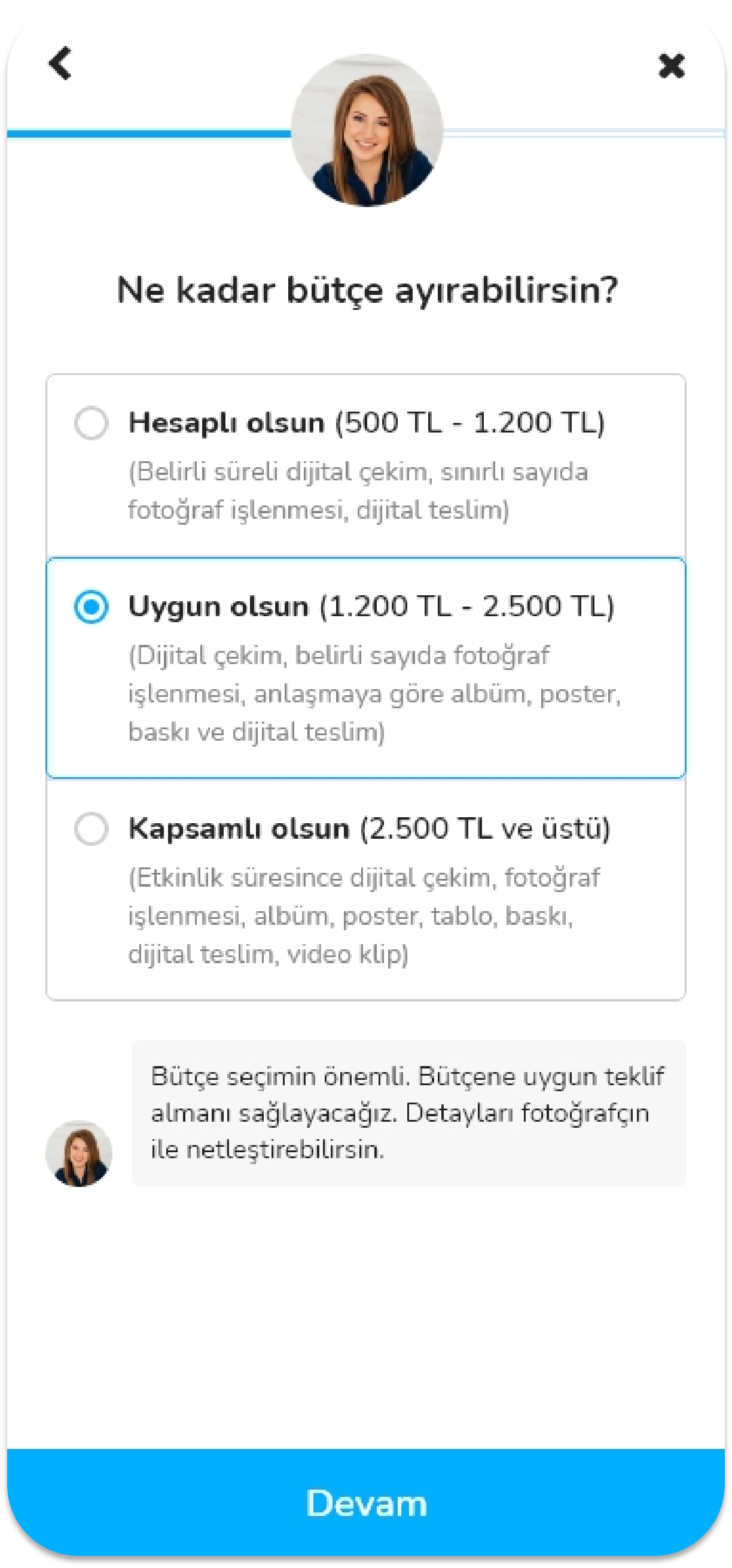The height and width of the screenshot is (1568, 732).
Task: Select Hesaplı olsun budget option
Action: [x=91, y=422]
